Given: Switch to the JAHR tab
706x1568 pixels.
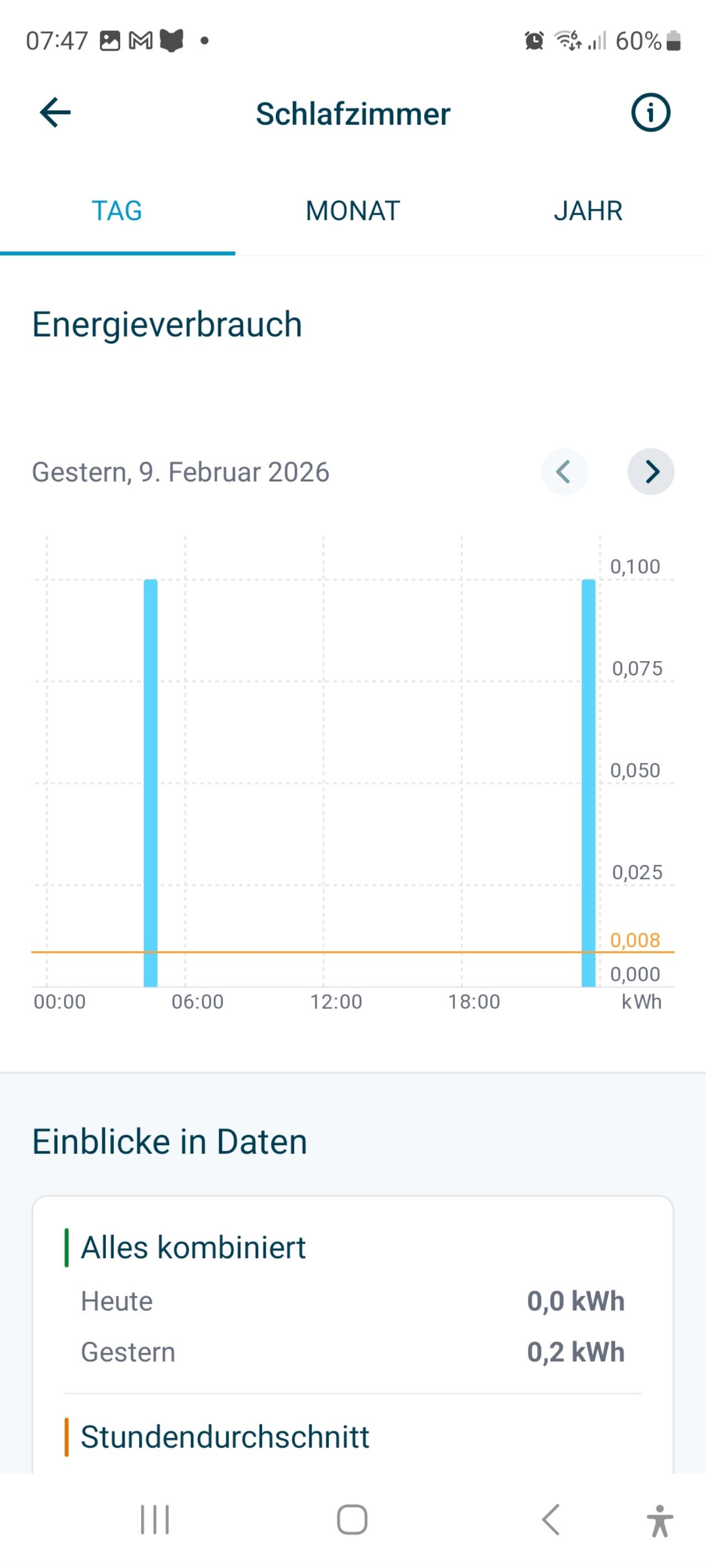Looking at the screenshot, I should pos(588,211).
